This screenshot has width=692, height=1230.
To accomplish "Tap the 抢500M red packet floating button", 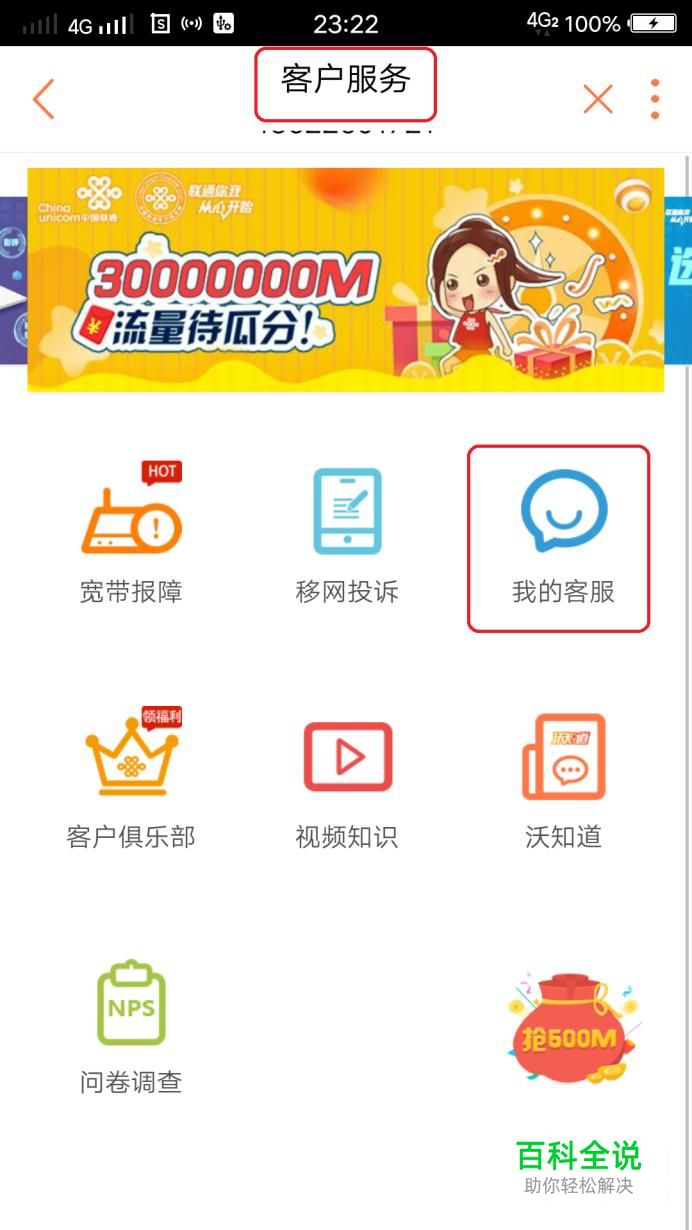I will tap(573, 1030).
